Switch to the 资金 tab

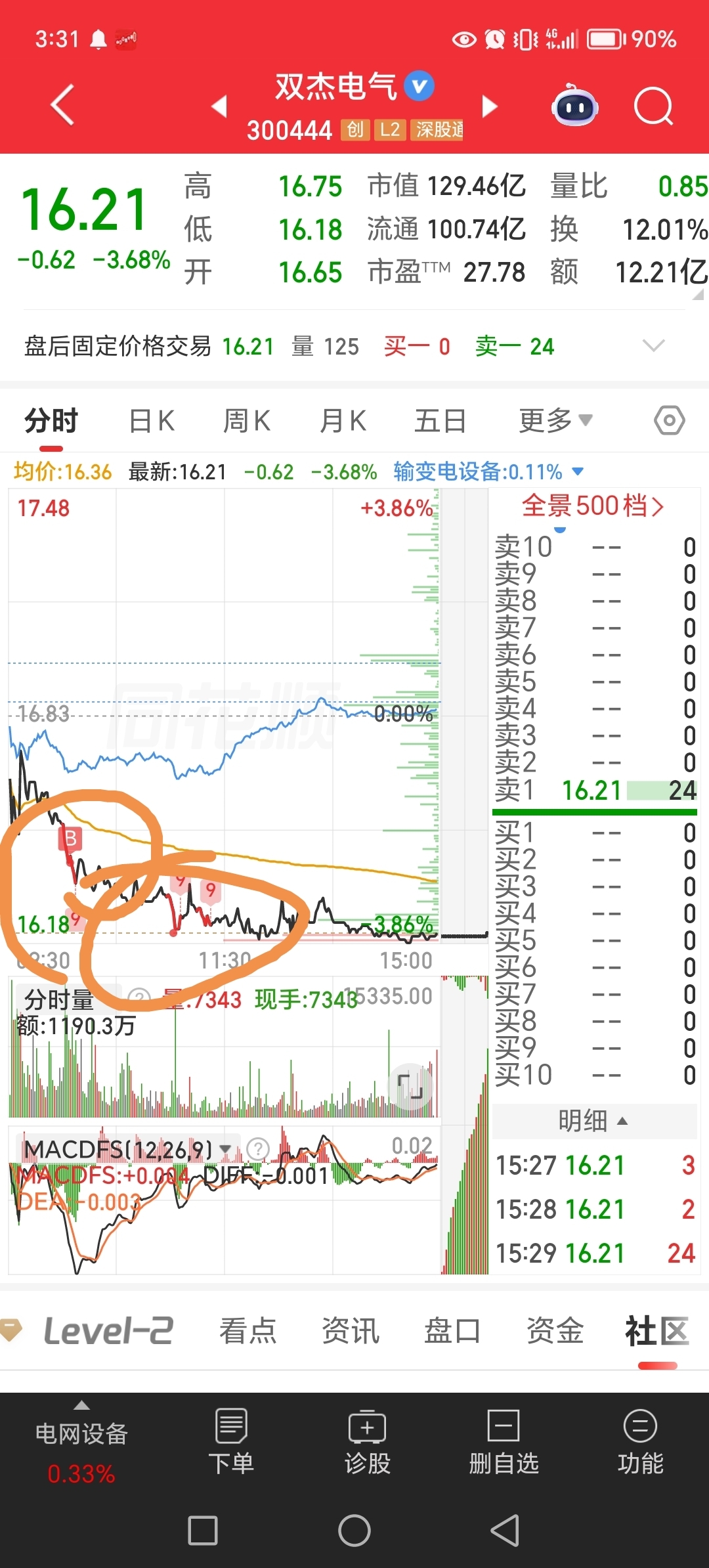[555, 1330]
